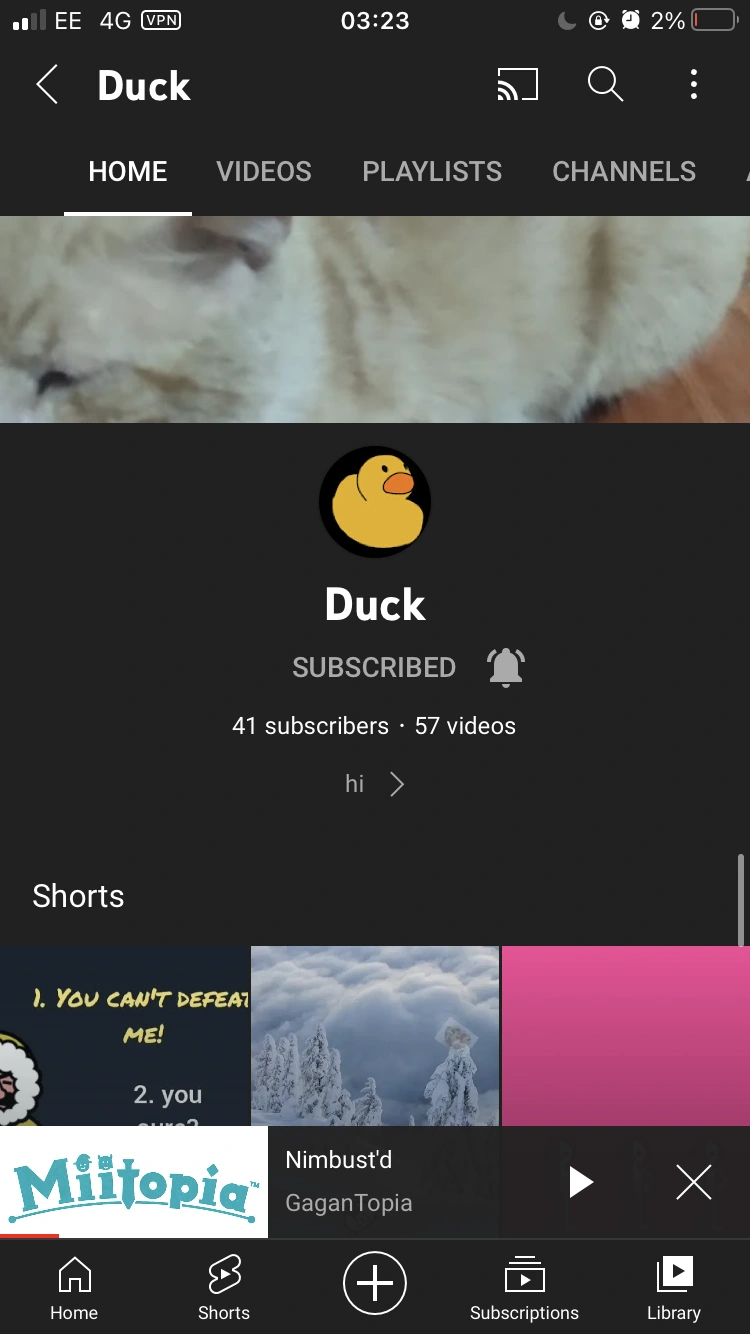Dismiss the miniplayer with the X
The width and height of the screenshot is (750, 1334).
tap(693, 1182)
